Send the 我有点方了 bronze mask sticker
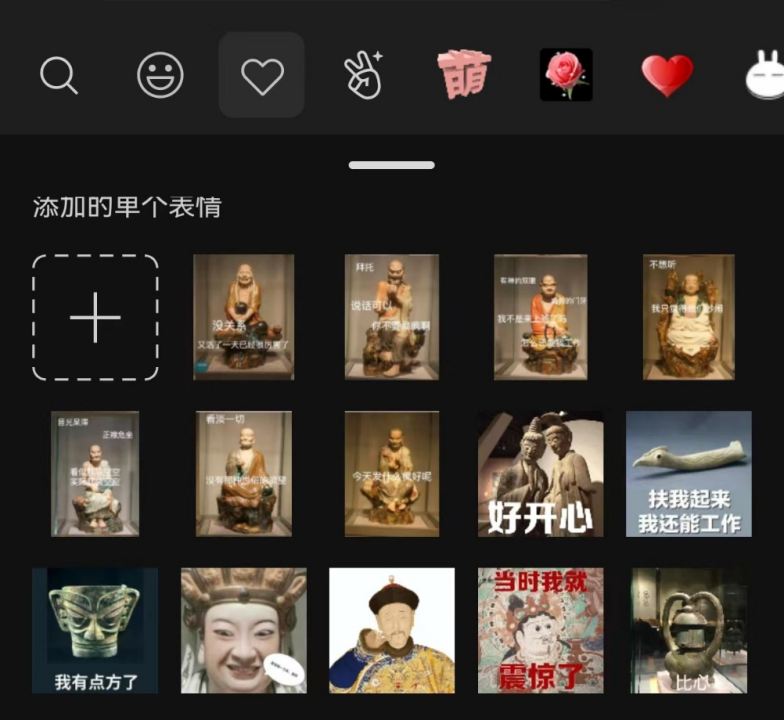Screen dimensions: 784x720 pos(95,631)
